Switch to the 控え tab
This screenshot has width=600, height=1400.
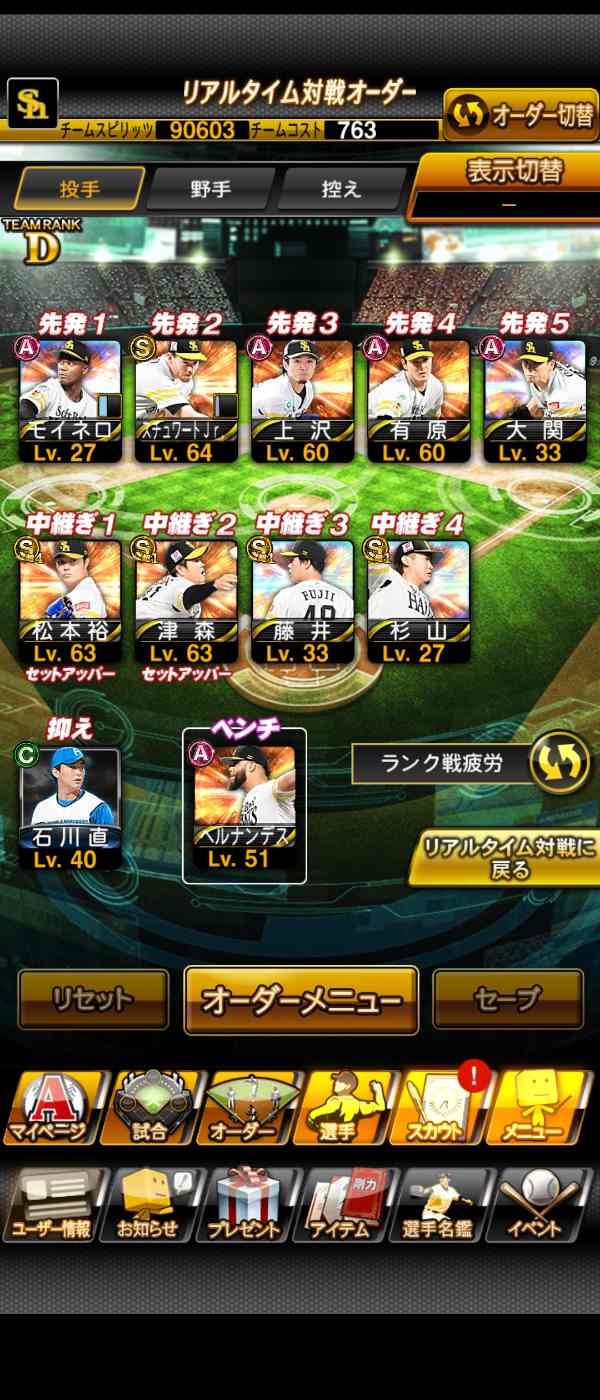(x=341, y=189)
